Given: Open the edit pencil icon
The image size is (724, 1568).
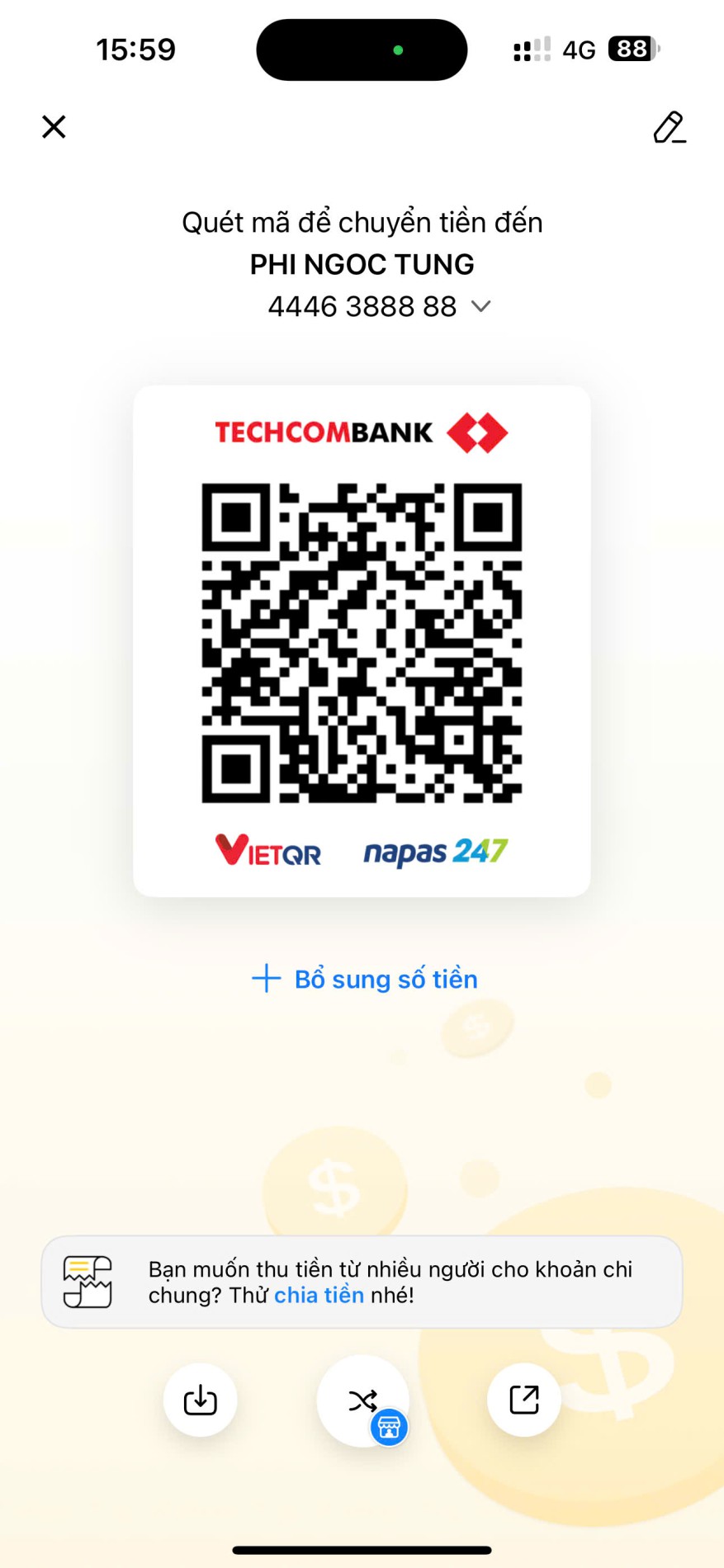Looking at the screenshot, I should 669,127.
